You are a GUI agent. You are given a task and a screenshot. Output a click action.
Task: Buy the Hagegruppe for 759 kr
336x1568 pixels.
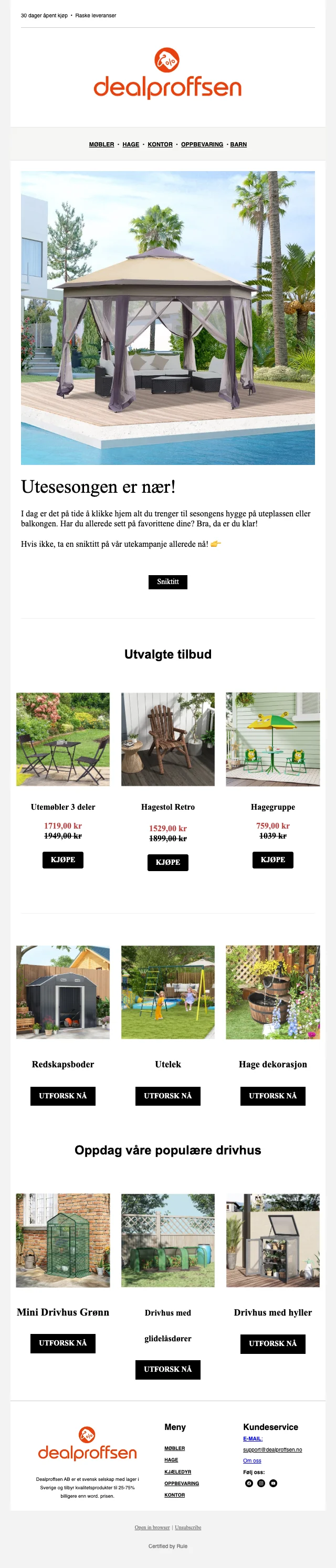272,860
